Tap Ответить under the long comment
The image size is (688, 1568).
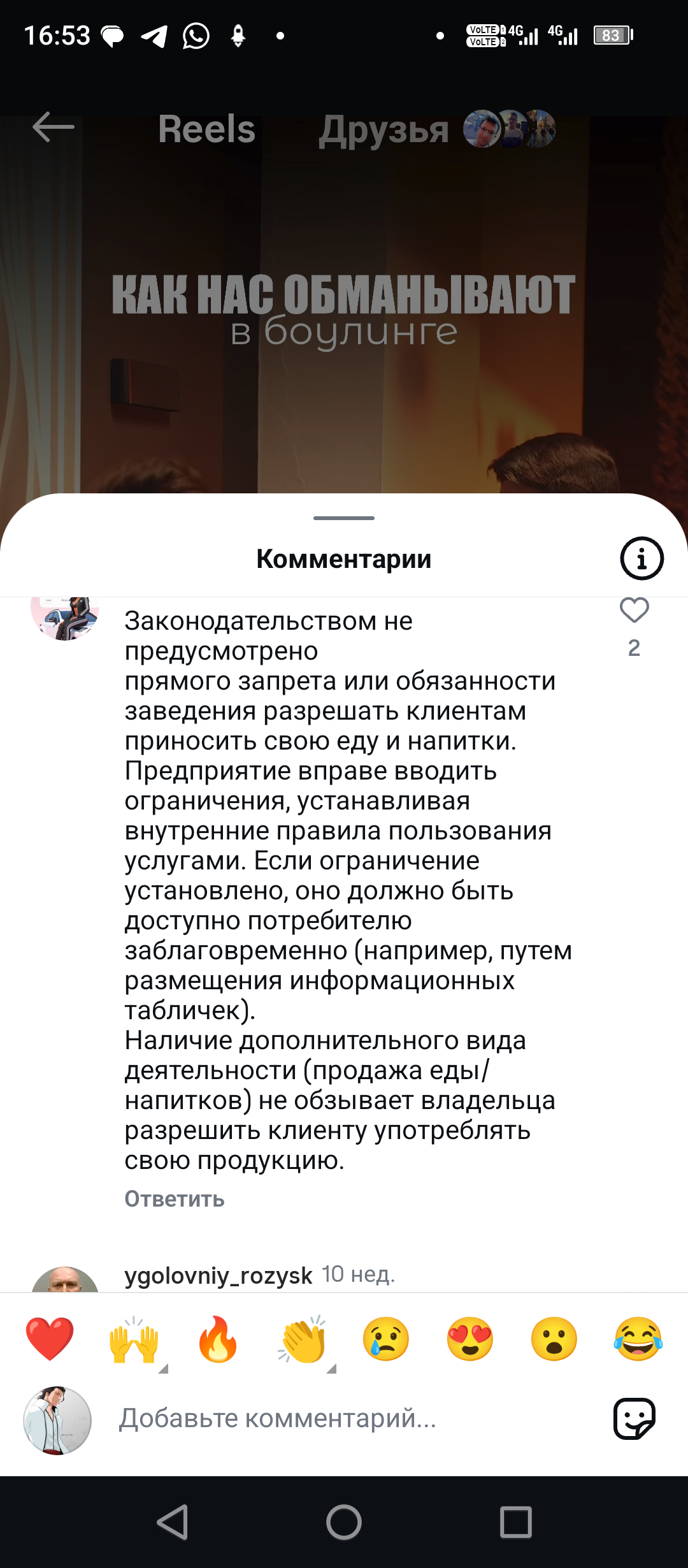click(175, 1198)
